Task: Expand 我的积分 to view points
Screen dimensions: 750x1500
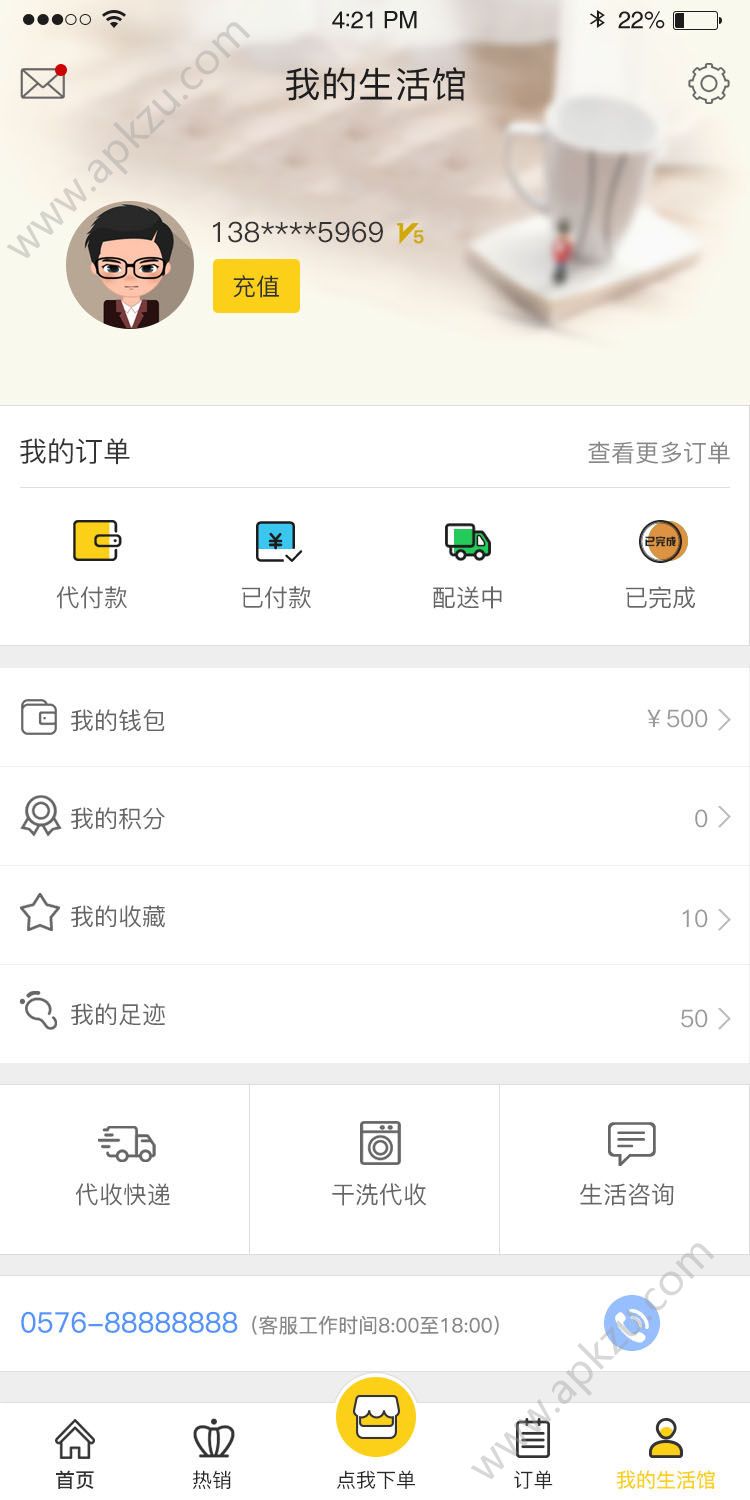Action: click(375, 817)
